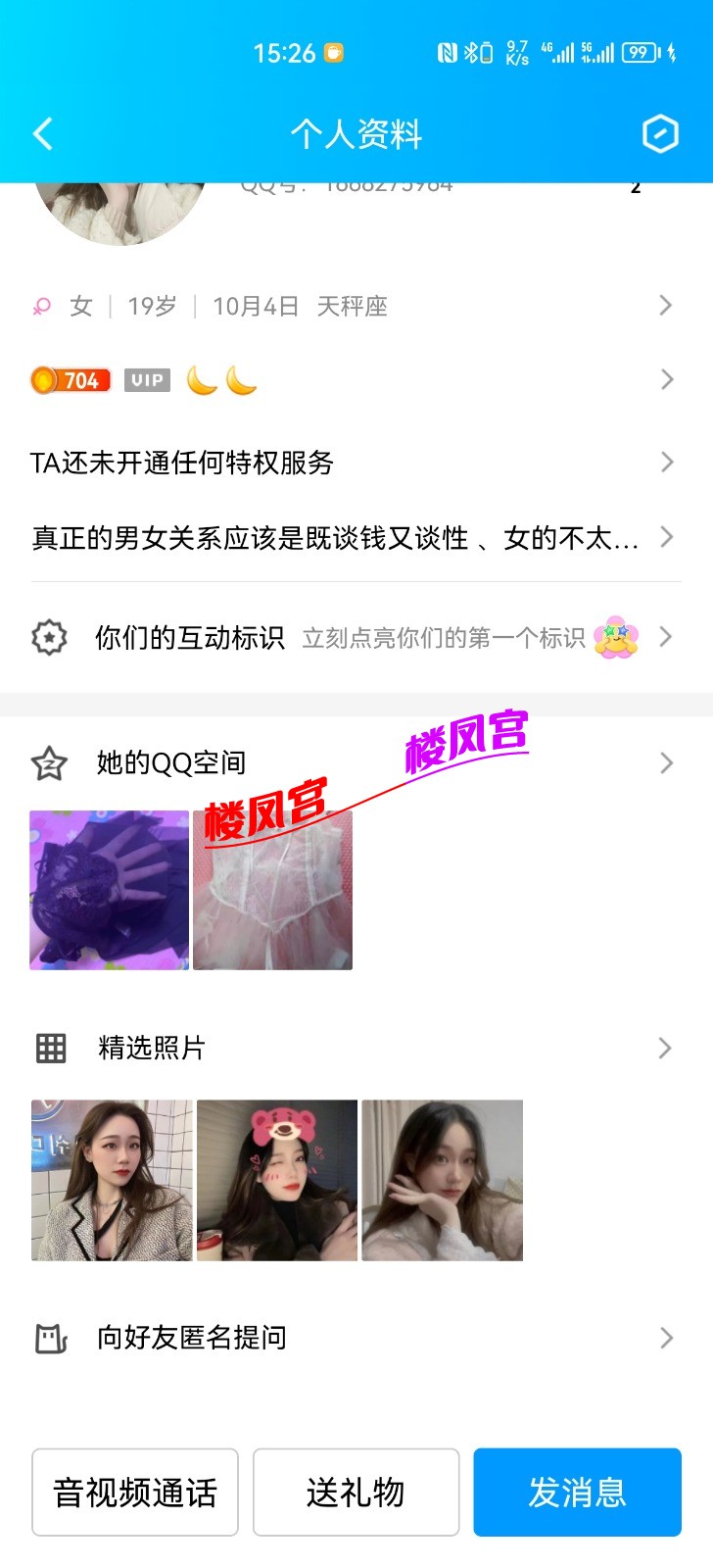Tap 立刻点亮你们的第一个标识 link
This screenshot has width=713, height=1568.
[446, 637]
